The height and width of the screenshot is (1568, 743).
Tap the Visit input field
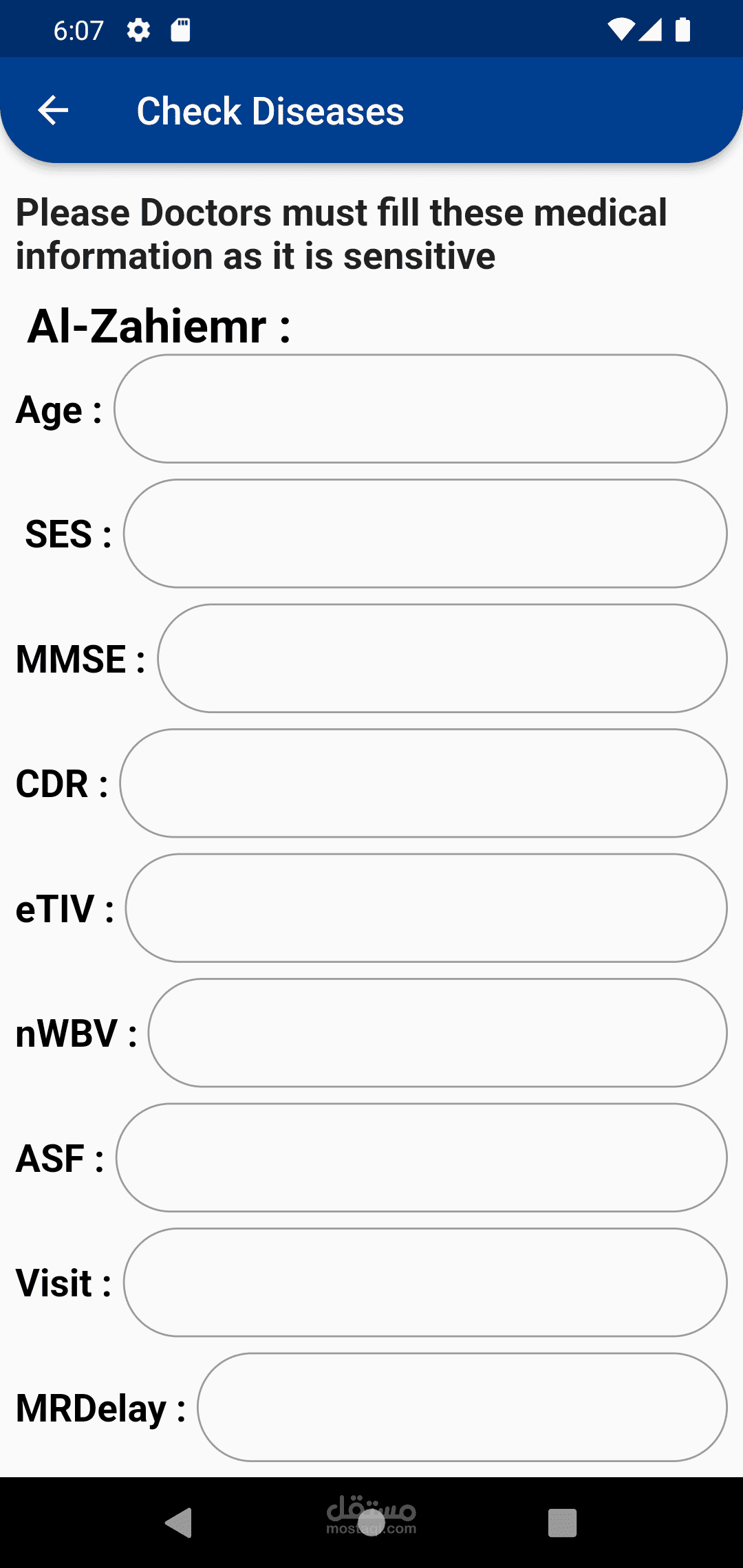[424, 1283]
